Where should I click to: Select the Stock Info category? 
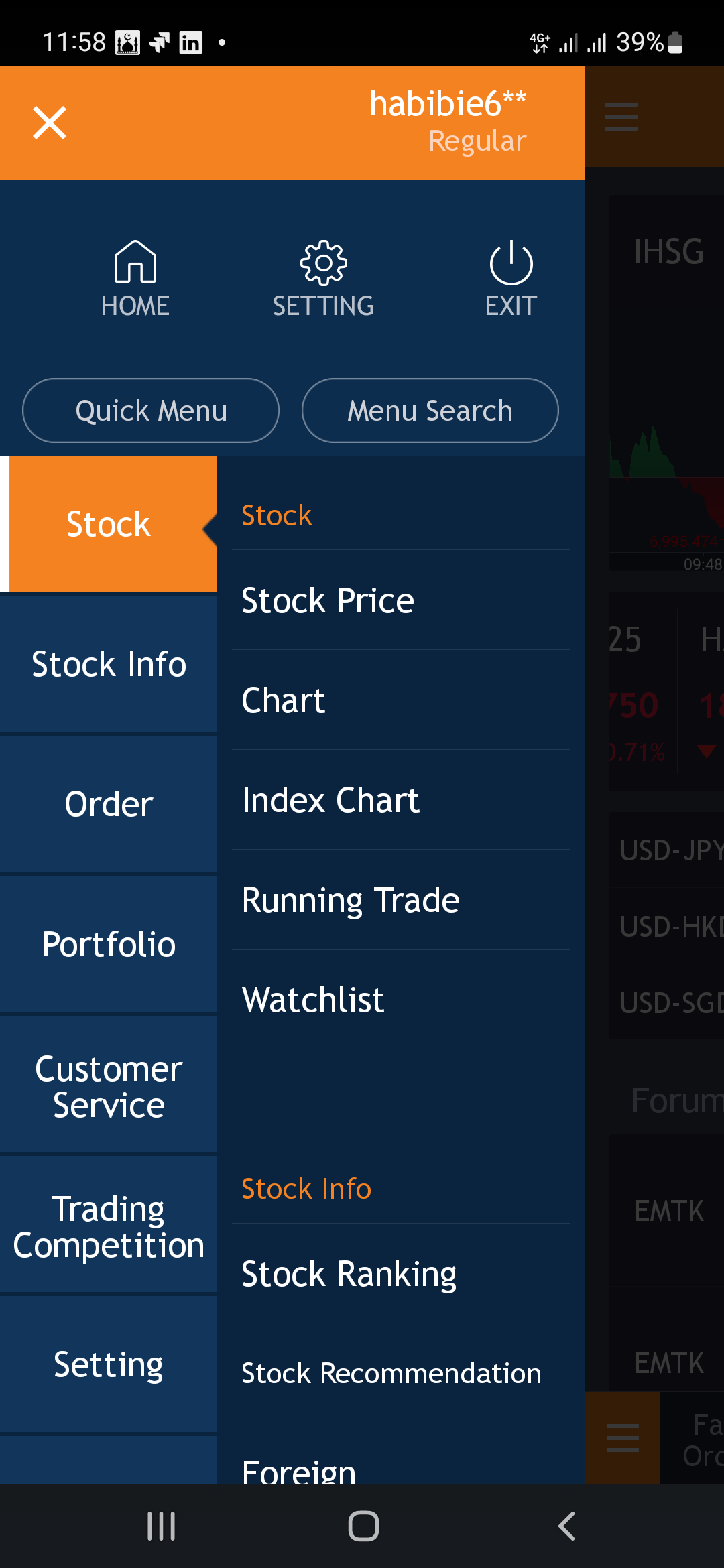click(x=109, y=664)
